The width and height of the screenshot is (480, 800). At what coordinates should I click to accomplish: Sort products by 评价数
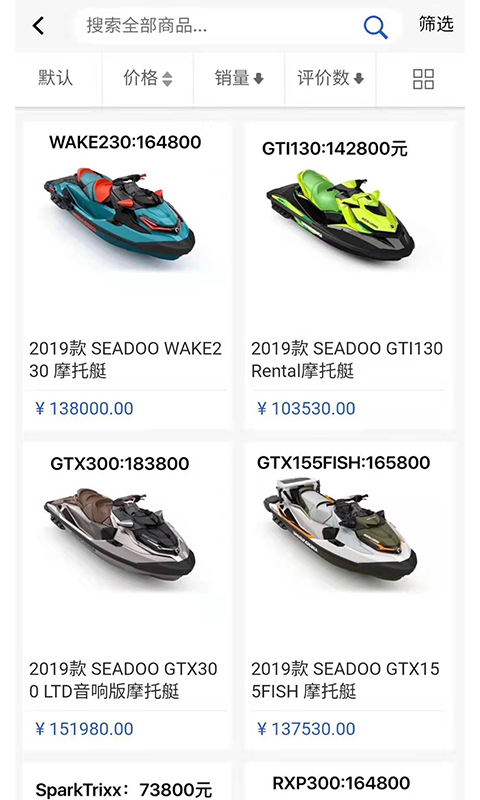point(330,78)
